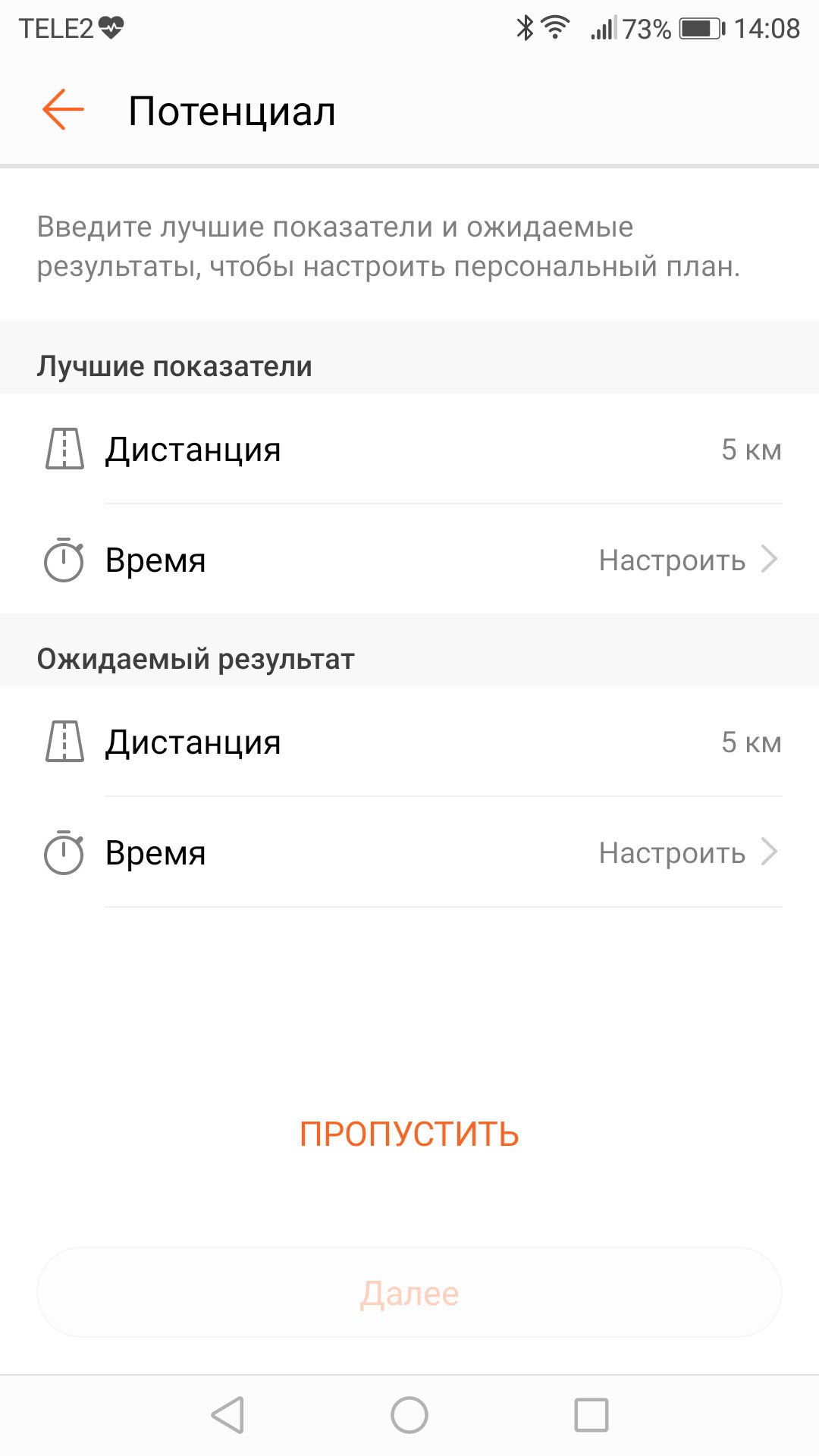
Task: Open Дистанция under Ожидаемый результат
Action: tap(409, 742)
